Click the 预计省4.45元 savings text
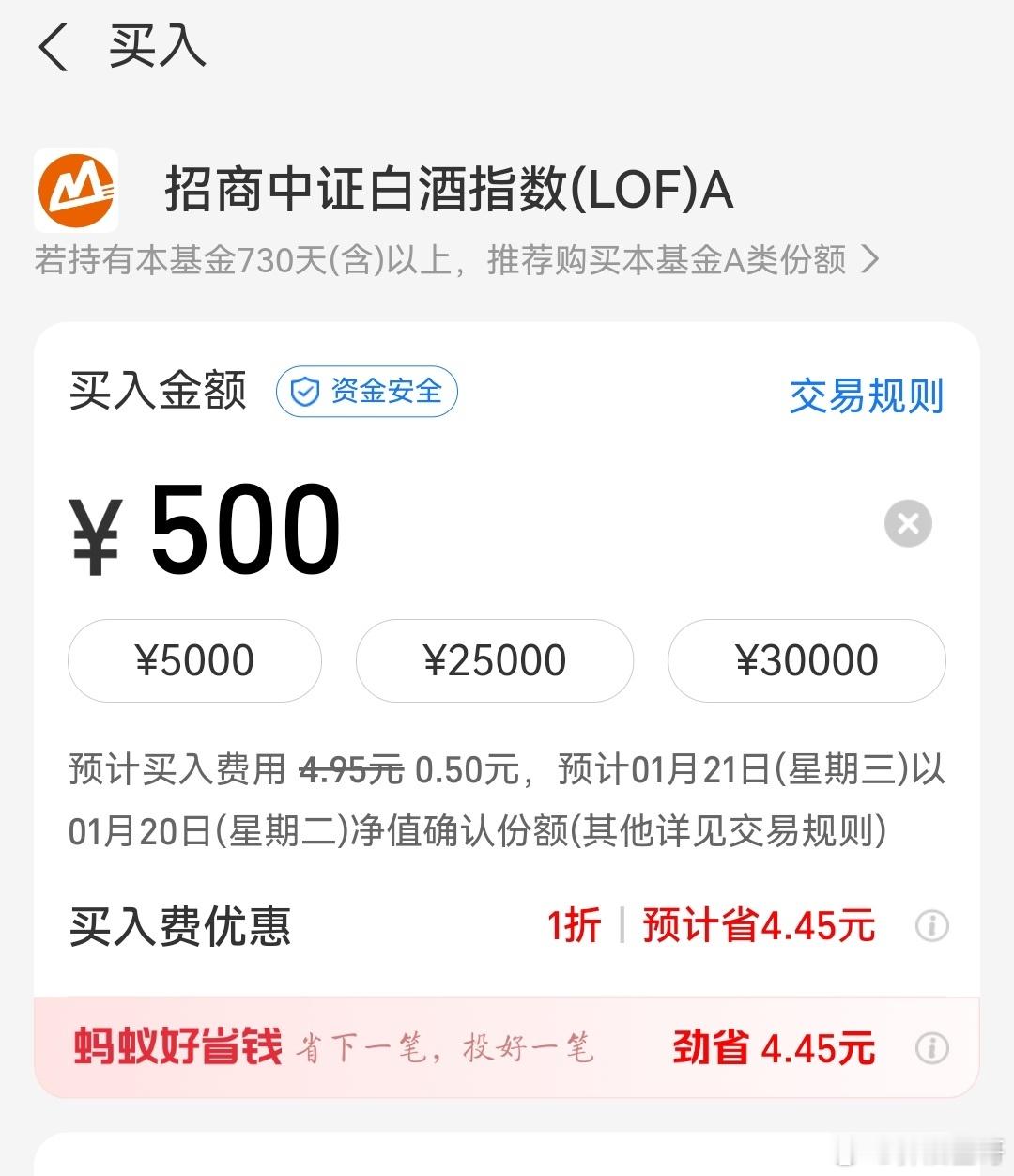Viewport: 1014px width, 1176px height. click(x=757, y=926)
